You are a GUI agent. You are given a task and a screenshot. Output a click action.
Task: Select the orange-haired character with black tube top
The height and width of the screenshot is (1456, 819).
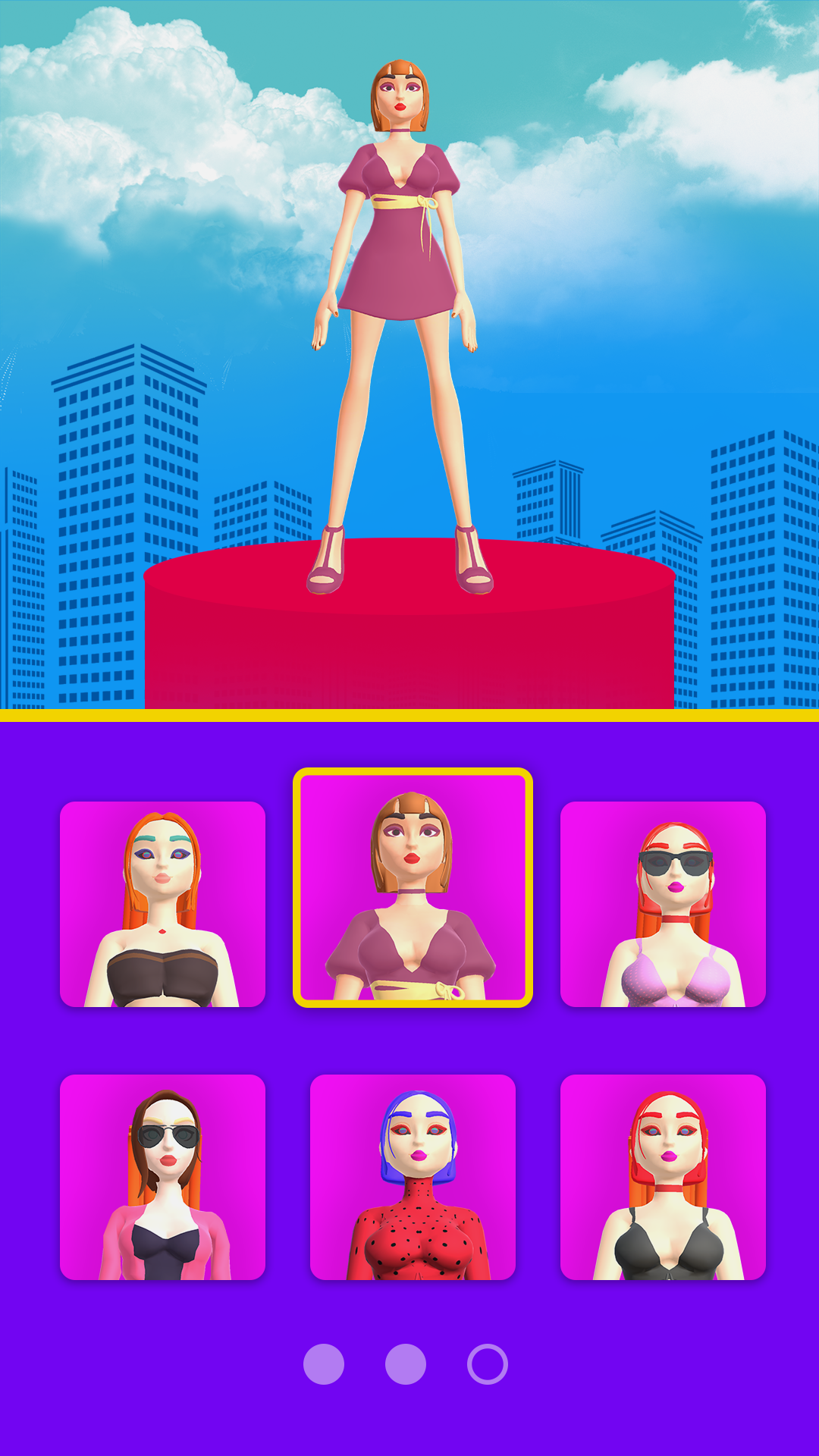(162, 904)
